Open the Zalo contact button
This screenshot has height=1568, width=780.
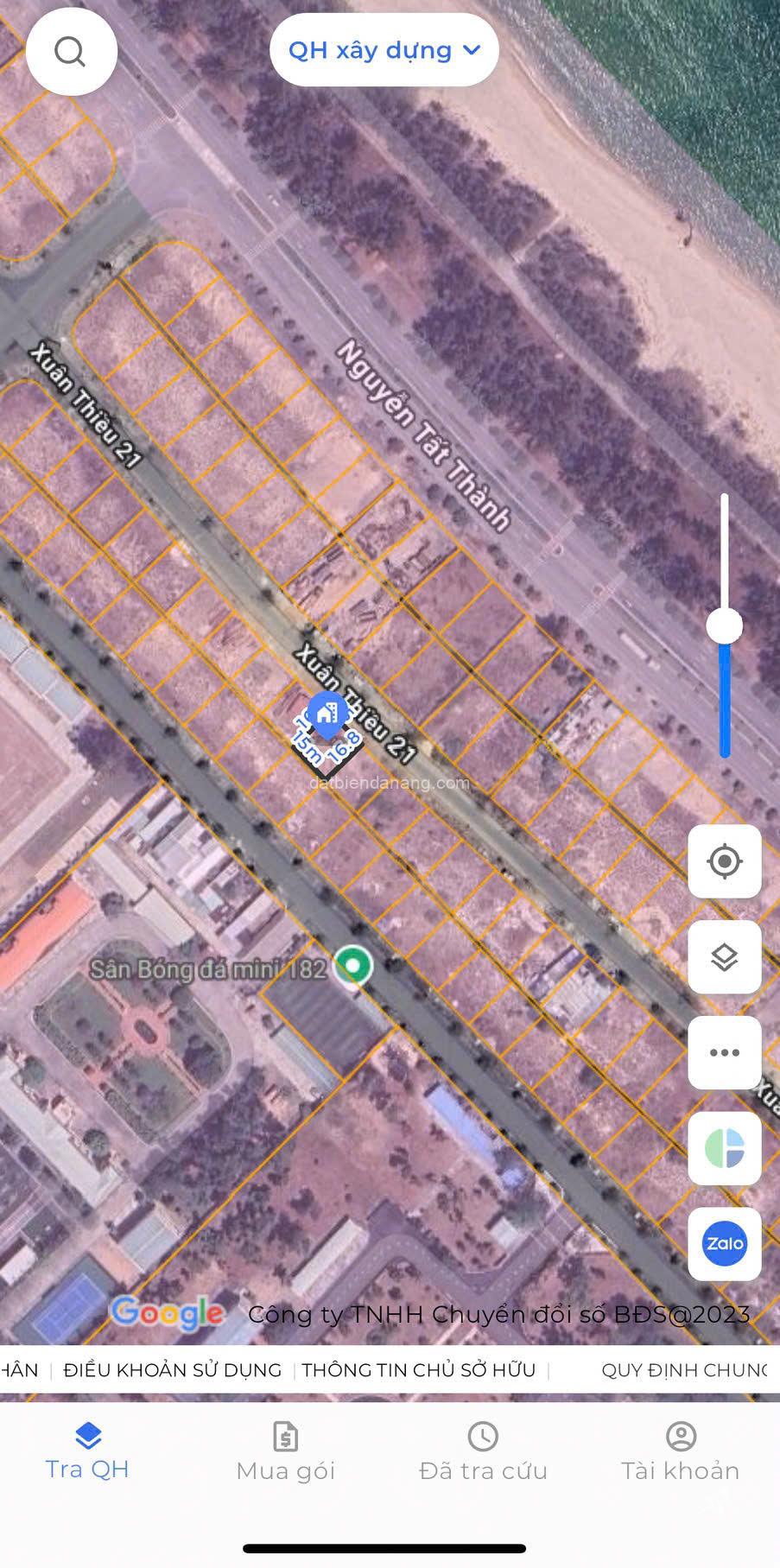[724, 1244]
